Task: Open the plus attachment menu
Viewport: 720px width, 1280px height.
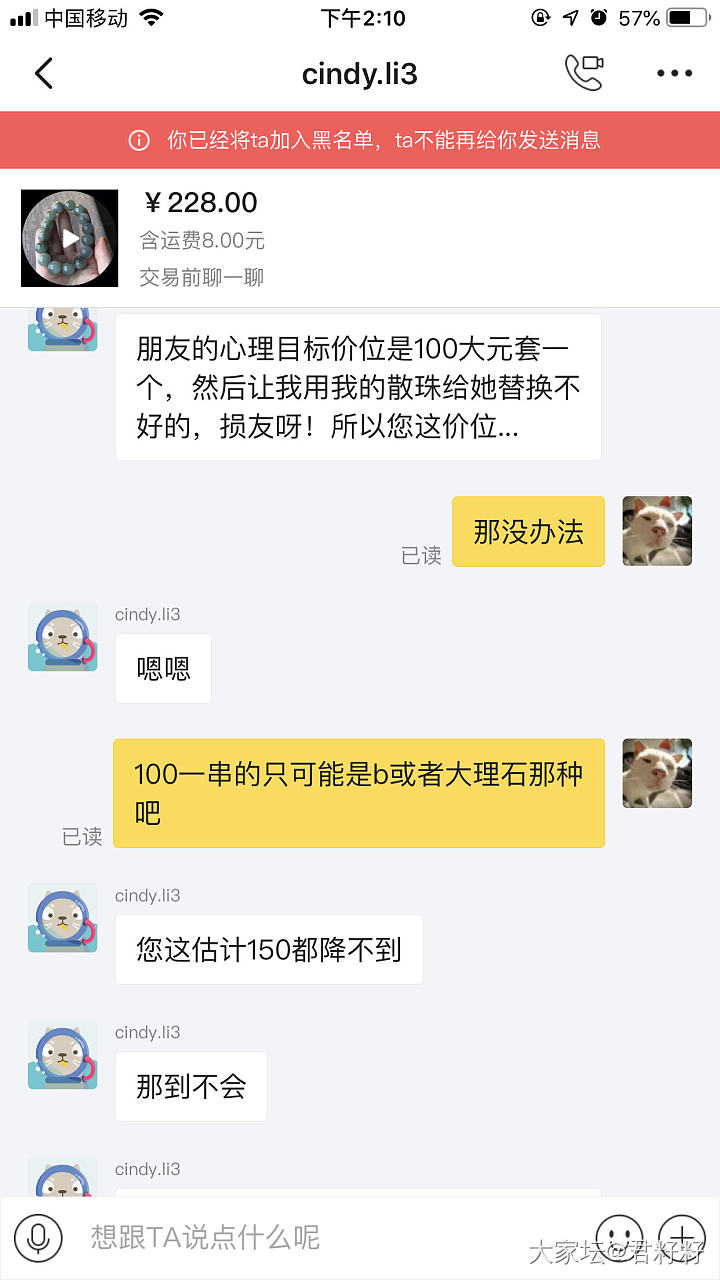Action: [682, 1237]
